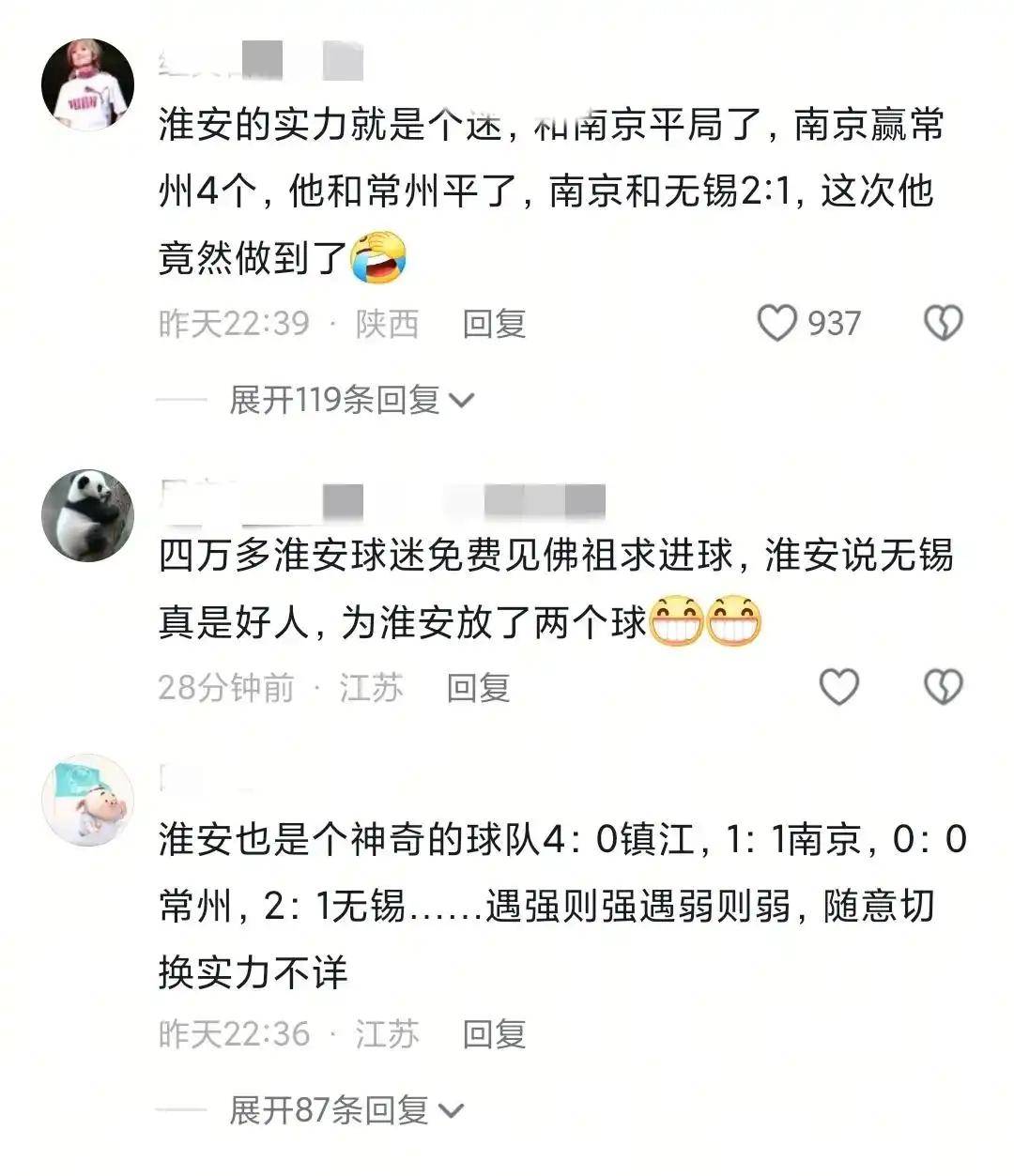
Task: Open the first commenter's avatar
Action: (x=88, y=84)
